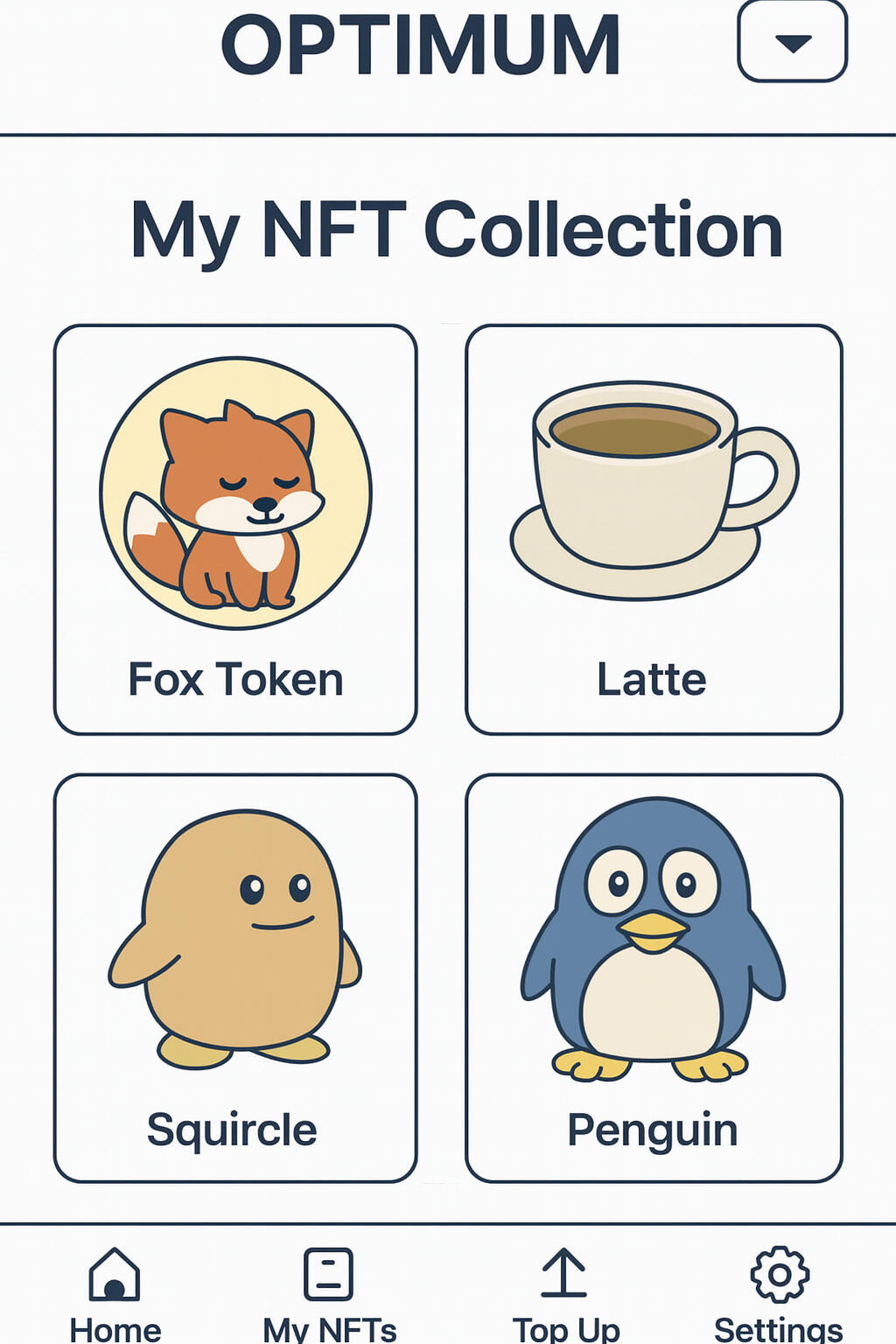
Task: Open the Fox Token NFT card
Action: point(234,529)
